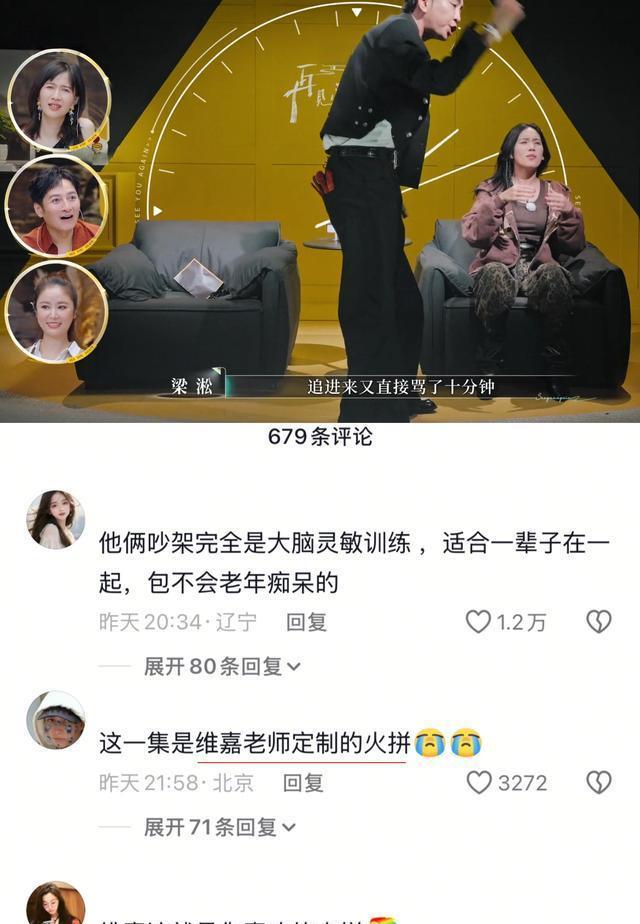Dislike the comment about 维嘉老师

[598, 783]
